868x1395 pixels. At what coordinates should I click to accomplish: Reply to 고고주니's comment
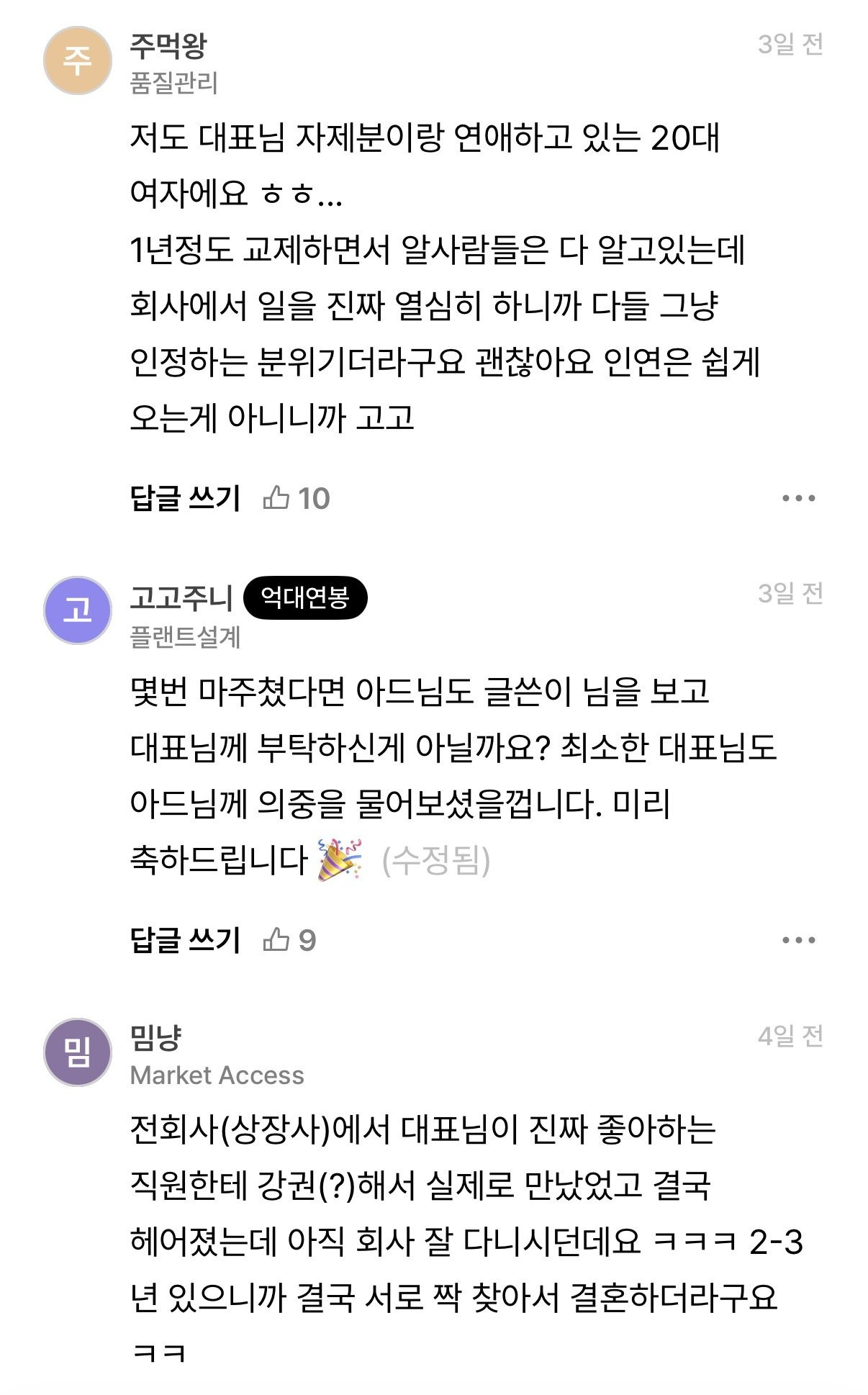(x=185, y=940)
